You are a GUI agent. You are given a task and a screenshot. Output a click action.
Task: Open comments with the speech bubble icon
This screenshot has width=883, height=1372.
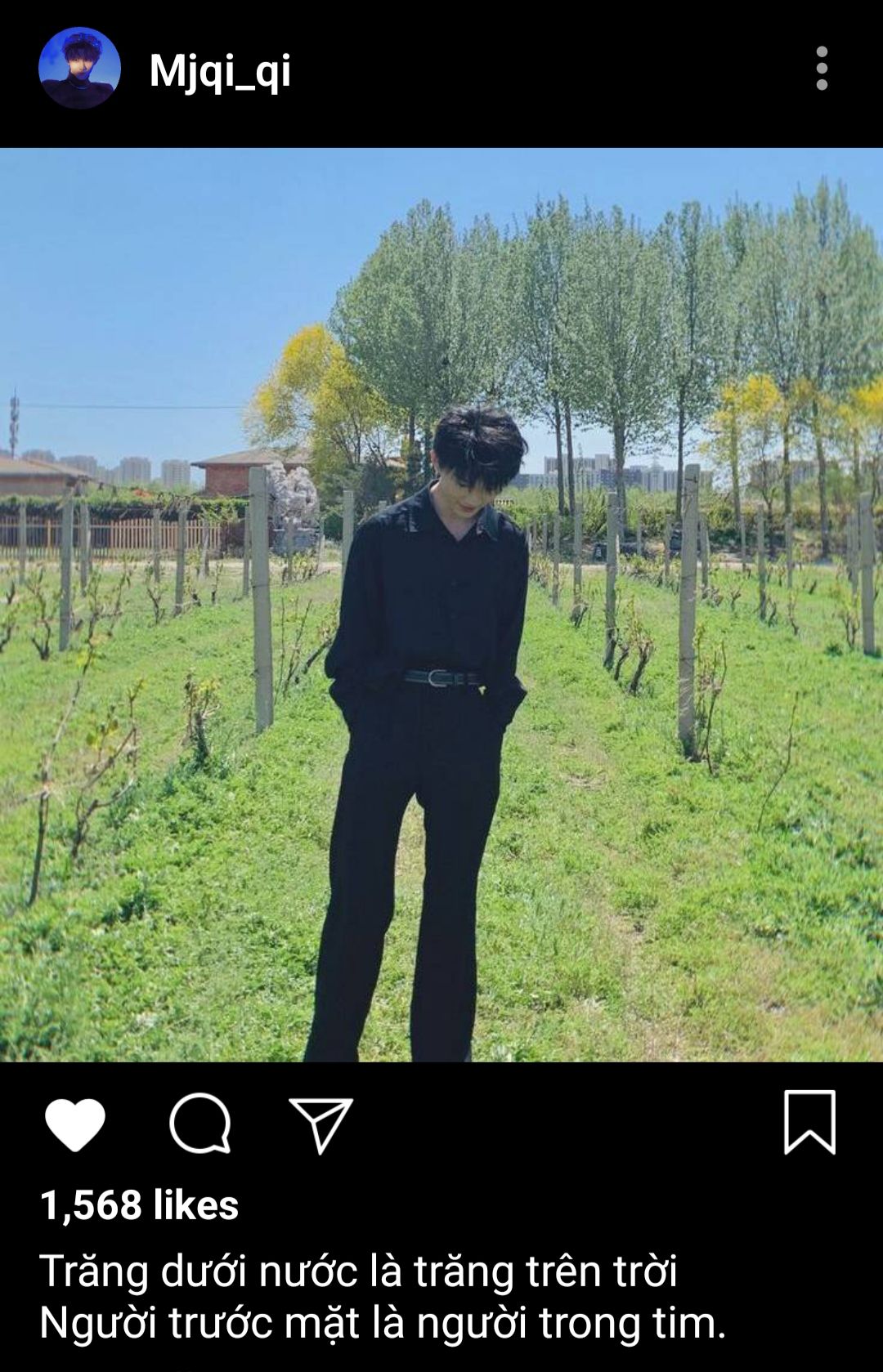coord(200,1124)
